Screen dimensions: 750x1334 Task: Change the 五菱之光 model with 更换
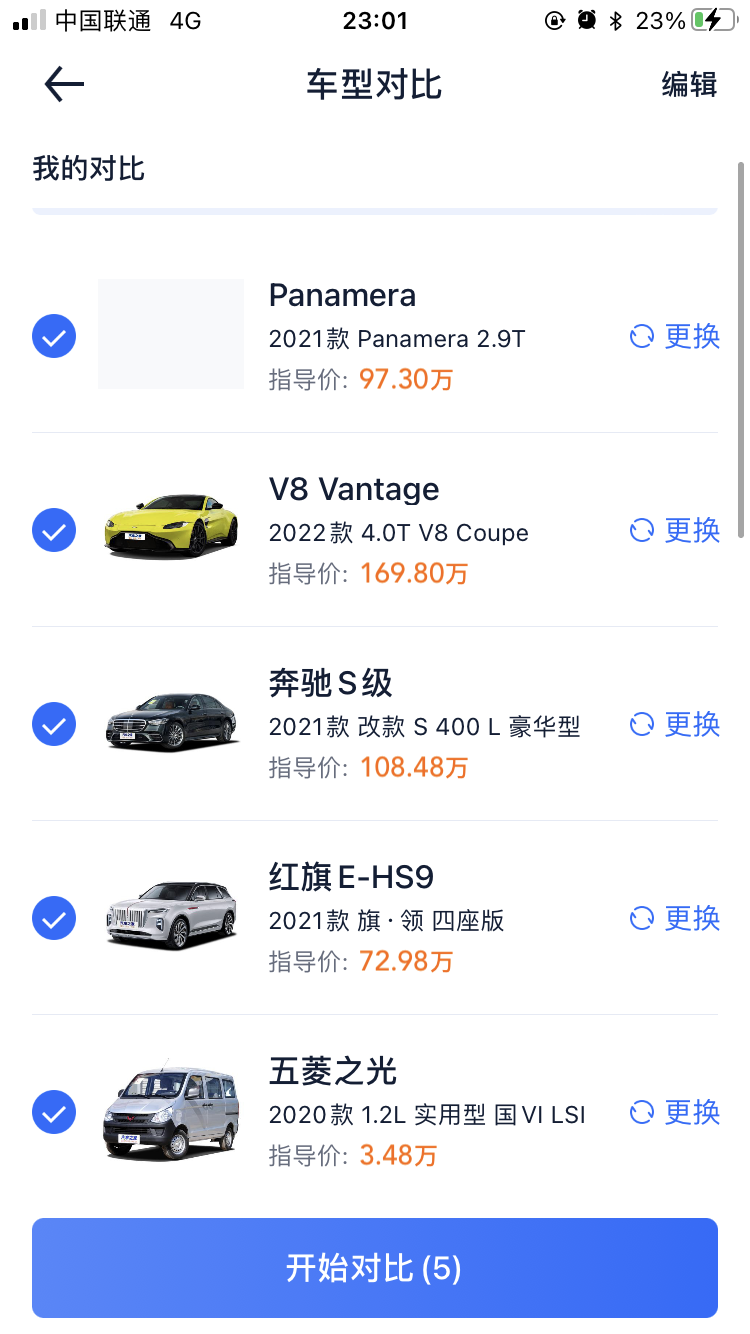(675, 1112)
